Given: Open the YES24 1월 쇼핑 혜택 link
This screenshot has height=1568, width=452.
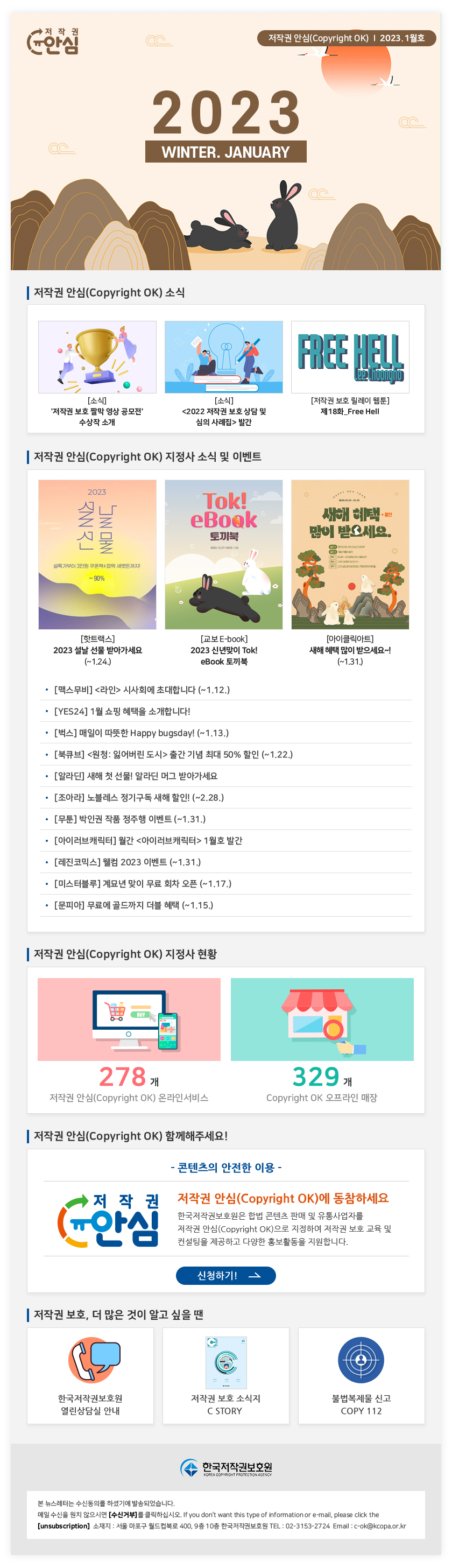Looking at the screenshot, I should [122, 711].
